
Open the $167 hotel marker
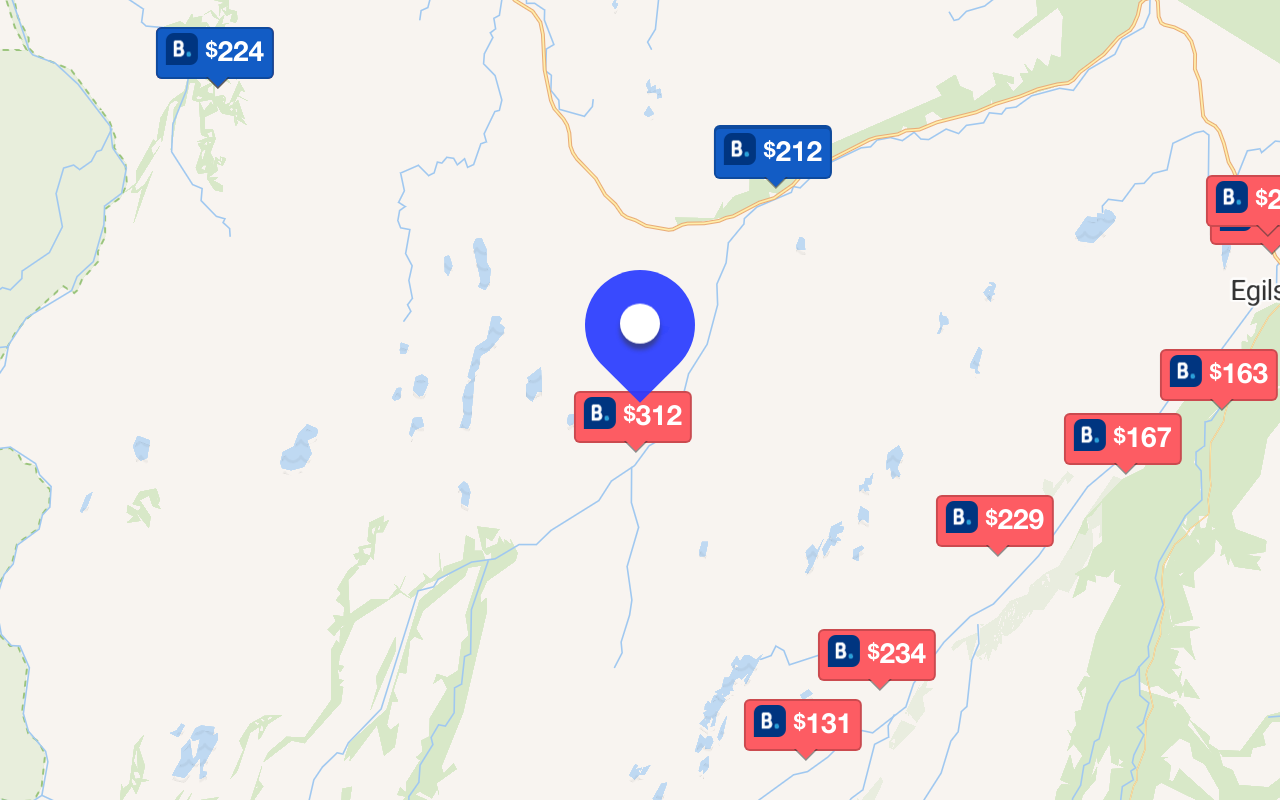1122,438
